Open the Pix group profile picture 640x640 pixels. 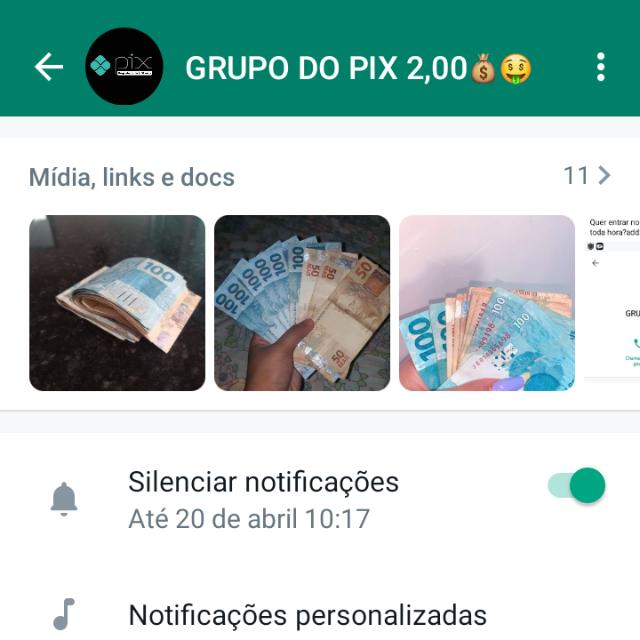point(124,67)
